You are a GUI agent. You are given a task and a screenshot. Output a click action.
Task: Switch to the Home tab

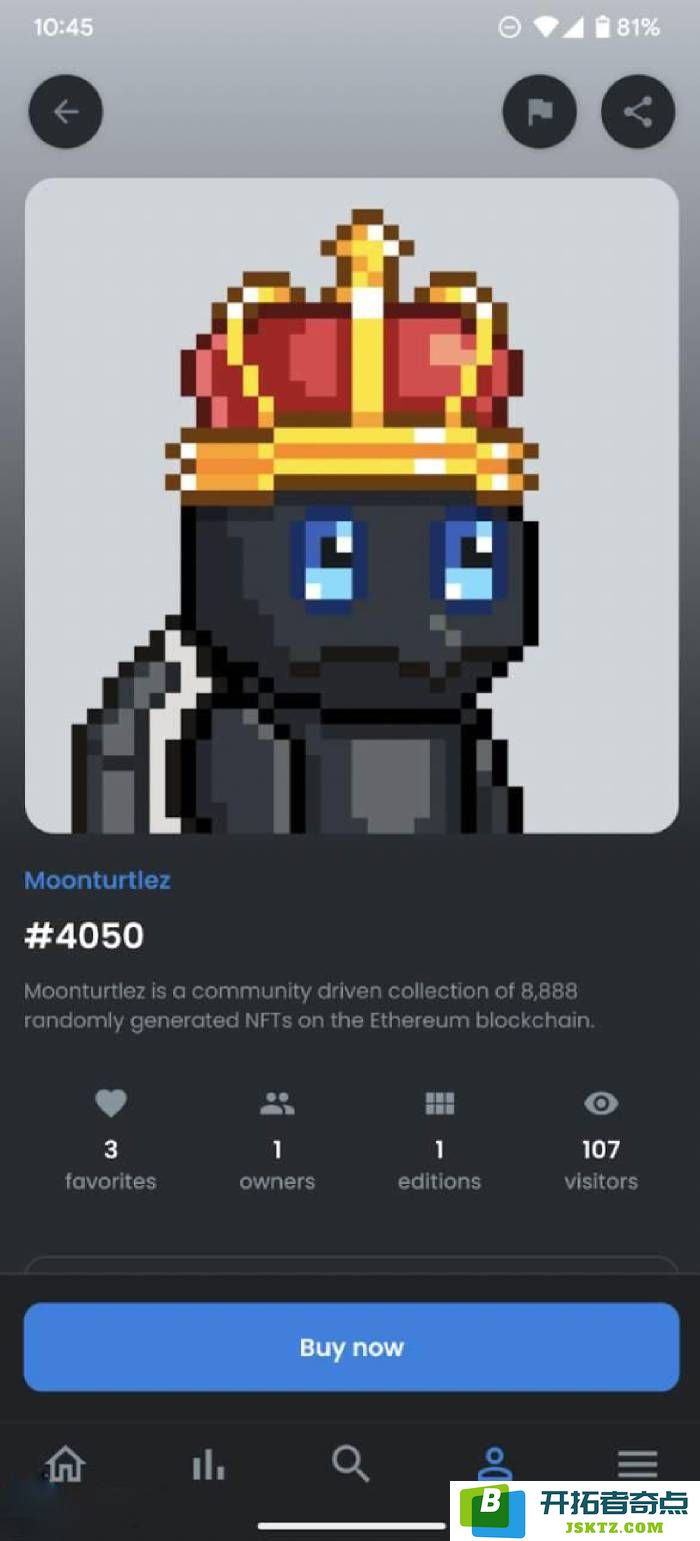coord(66,1465)
